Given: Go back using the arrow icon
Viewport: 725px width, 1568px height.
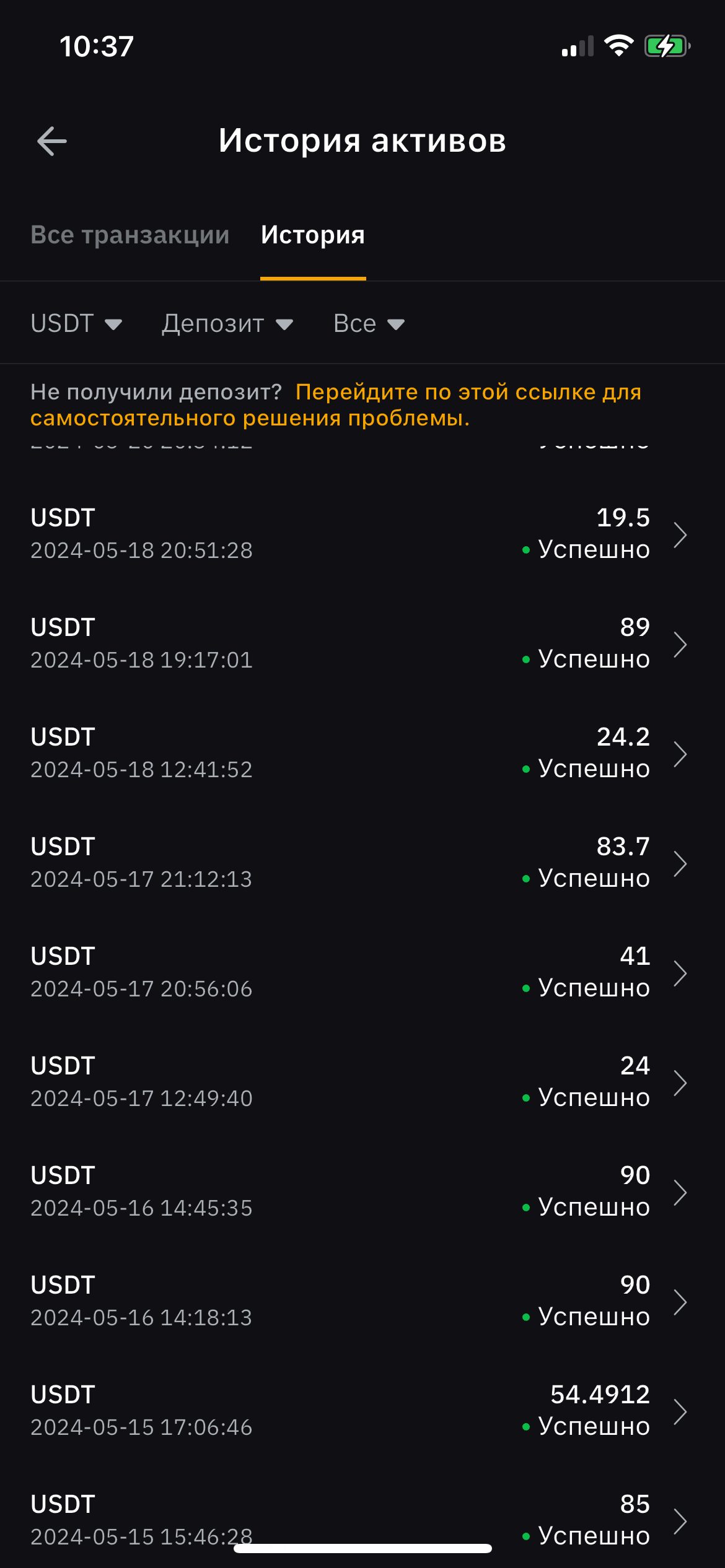Looking at the screenshot, I should (x=52, y=141).
